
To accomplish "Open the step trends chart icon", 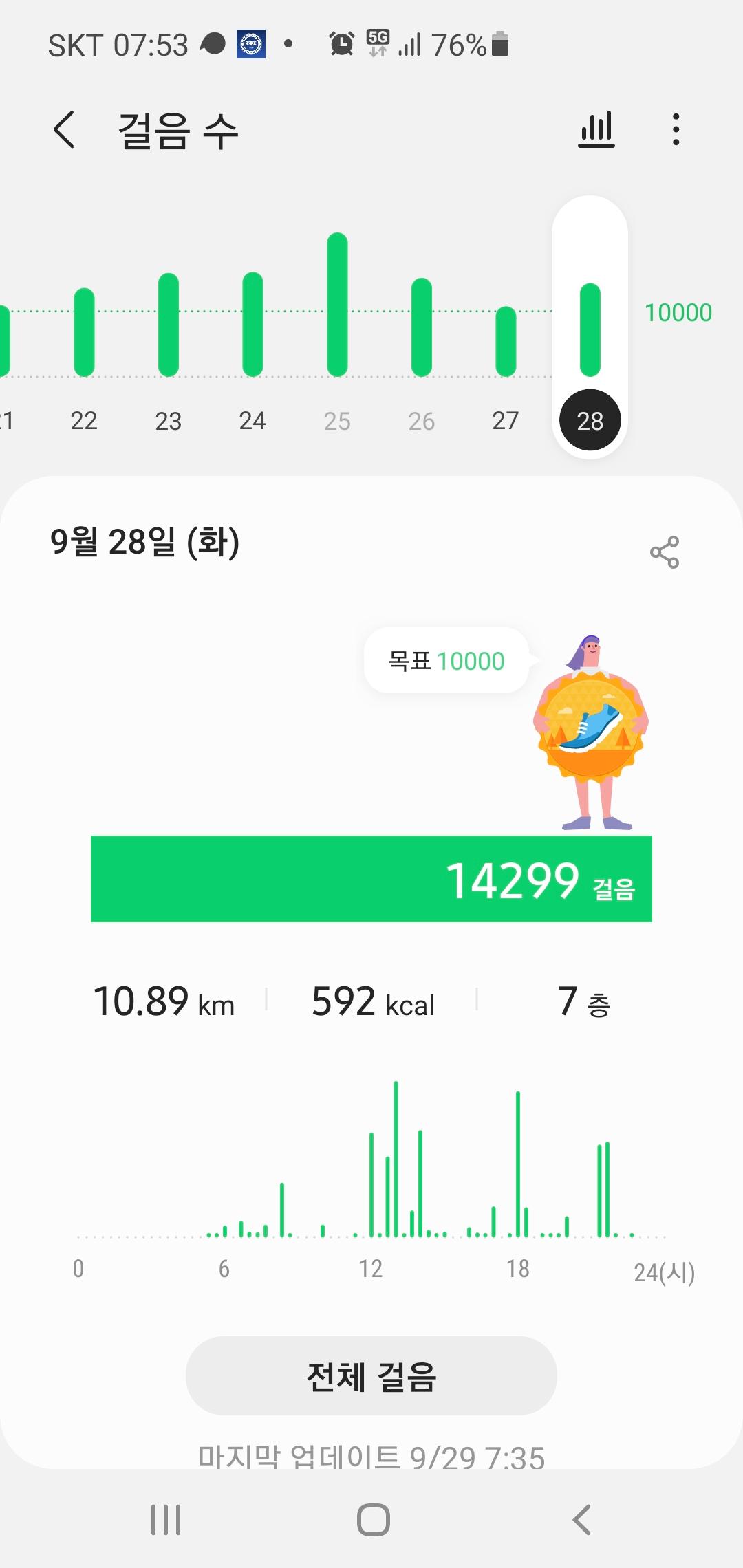I will coord(596,130).
